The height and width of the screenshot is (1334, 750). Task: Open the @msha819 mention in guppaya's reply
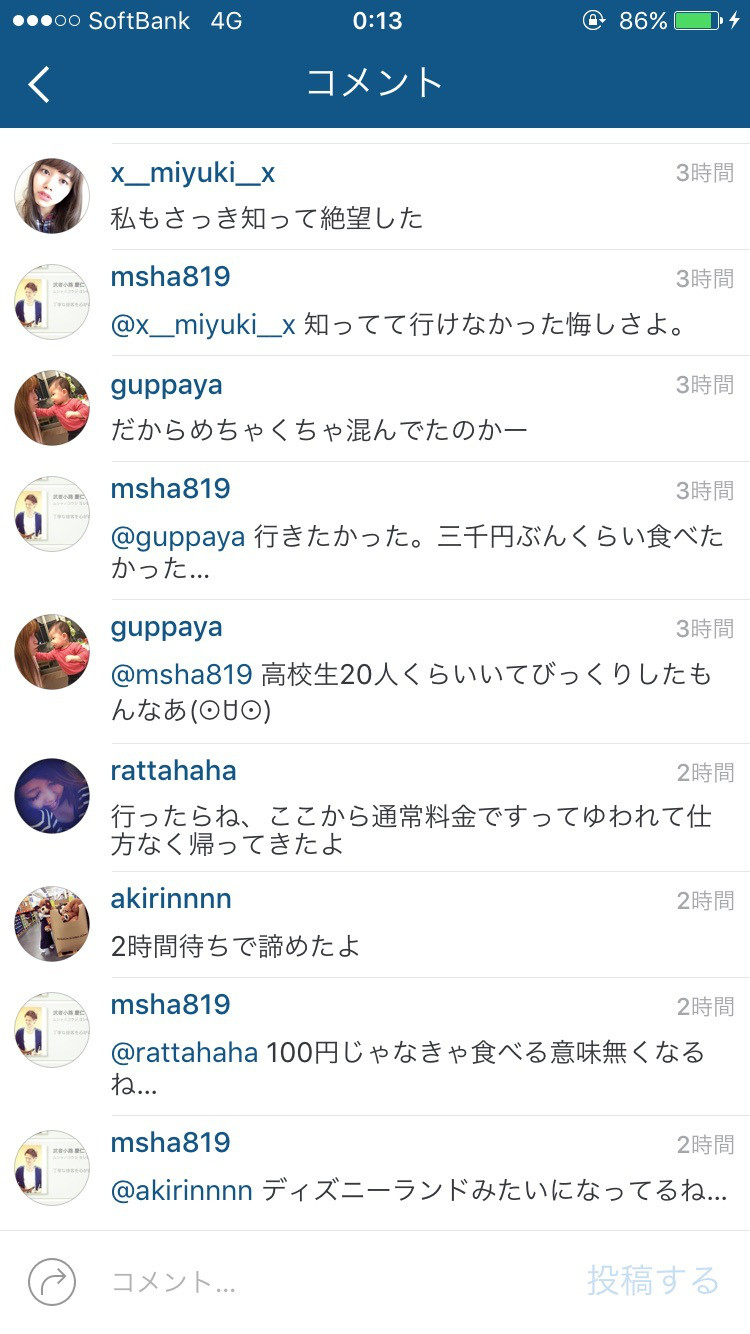pyautogui.click(x=181, y=675)
